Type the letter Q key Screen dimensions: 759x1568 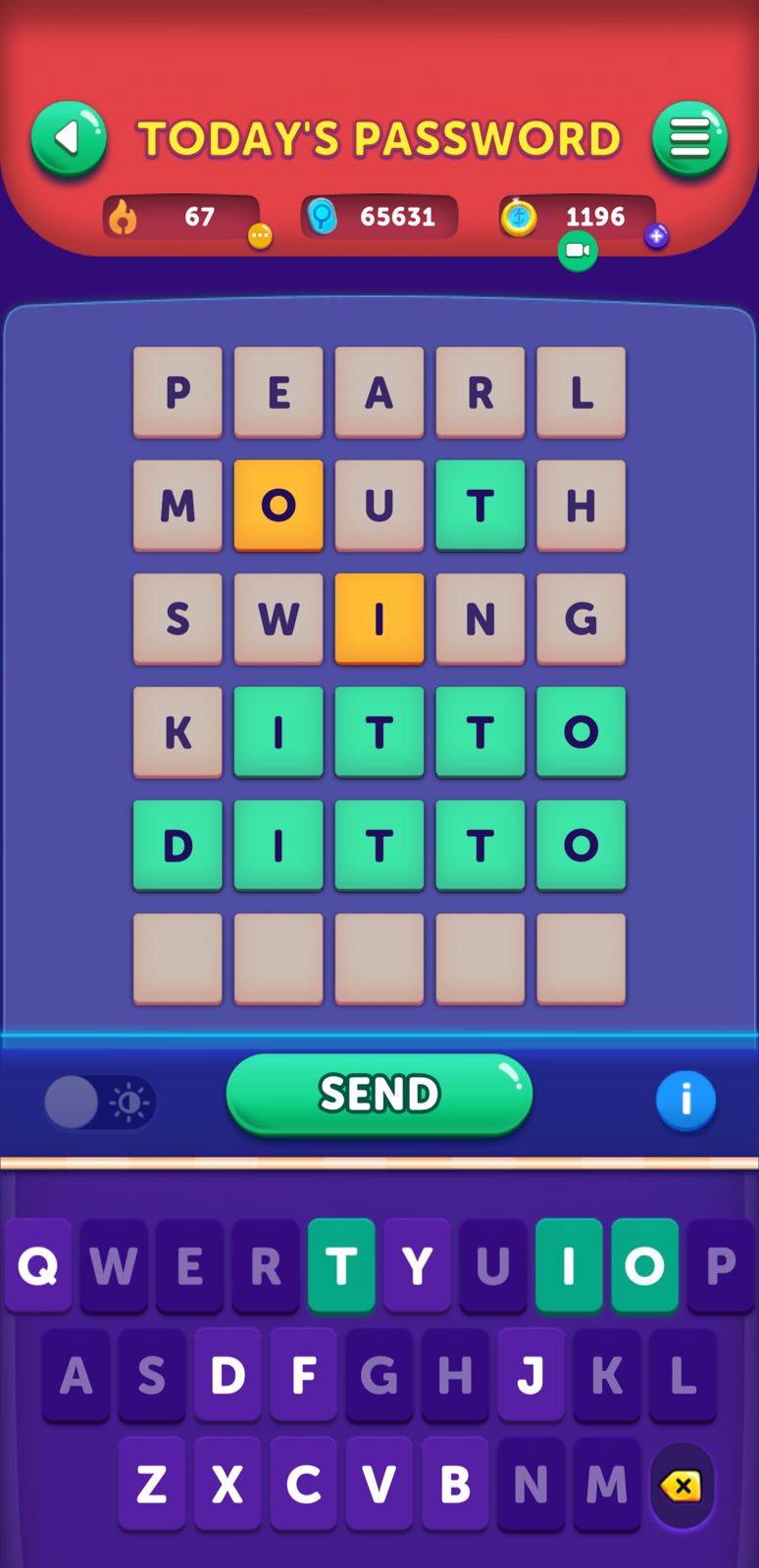(x=38, y=1266)
